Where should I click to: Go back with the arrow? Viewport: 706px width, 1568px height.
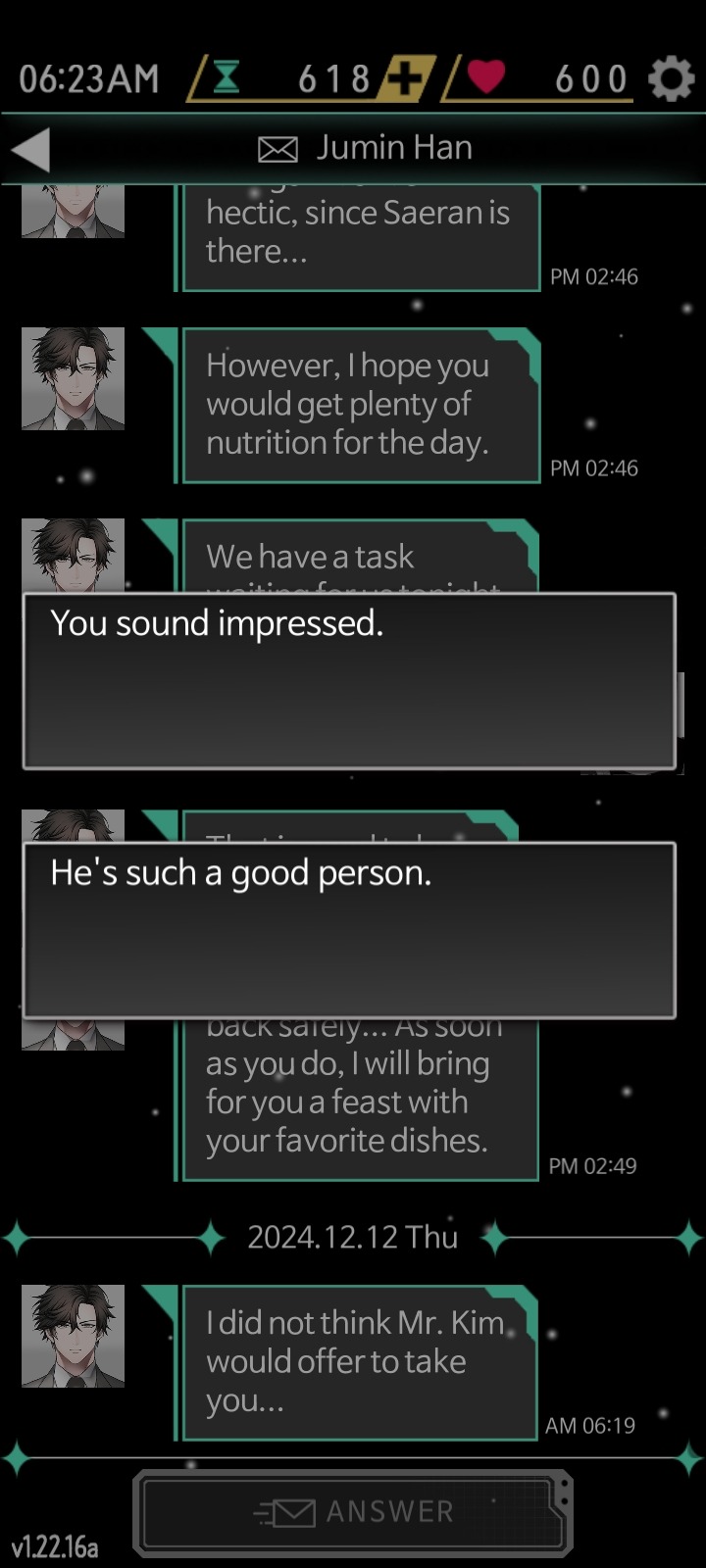[30, 150]
